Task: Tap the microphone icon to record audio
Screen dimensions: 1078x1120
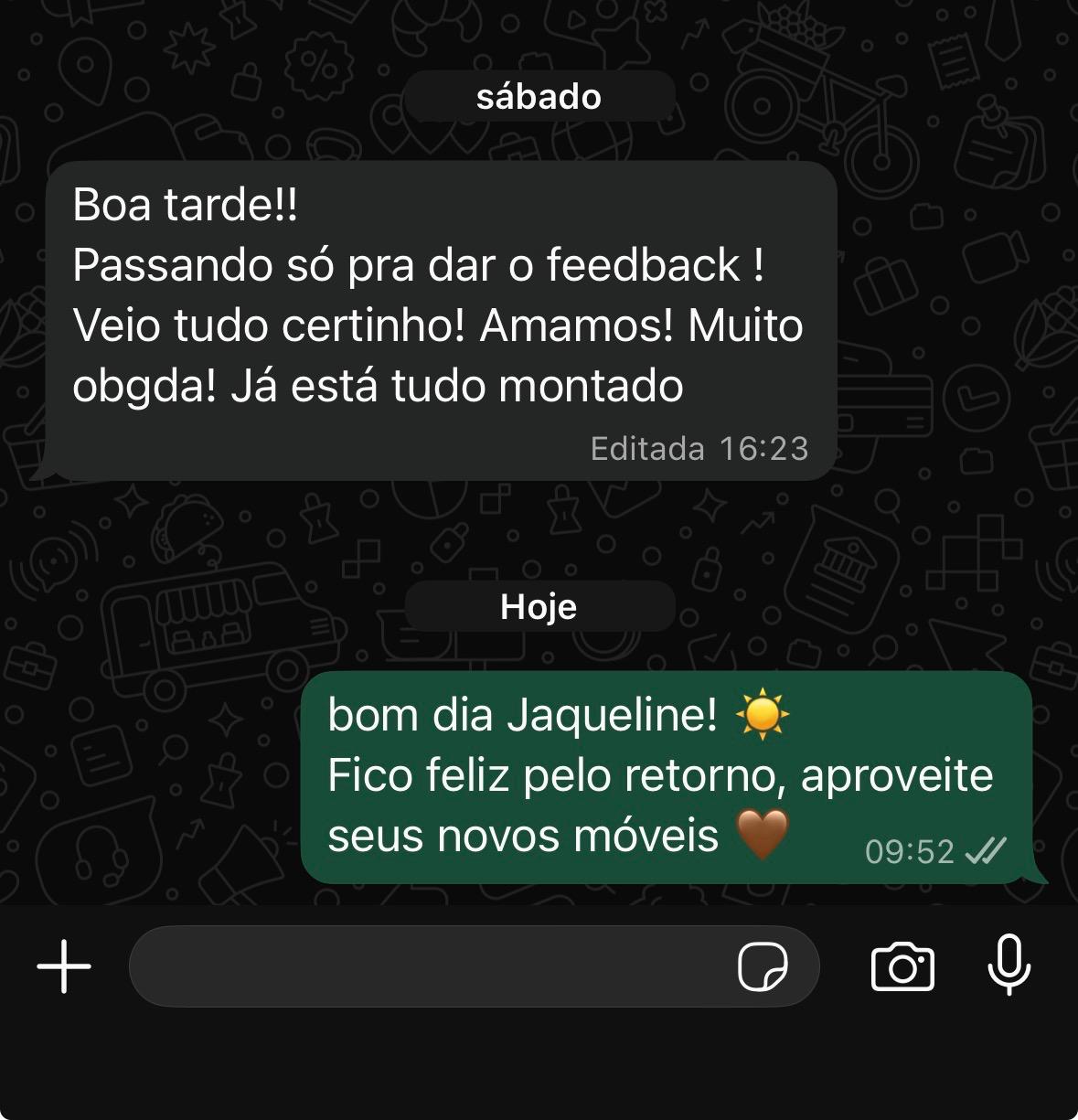Action: 1007,965
